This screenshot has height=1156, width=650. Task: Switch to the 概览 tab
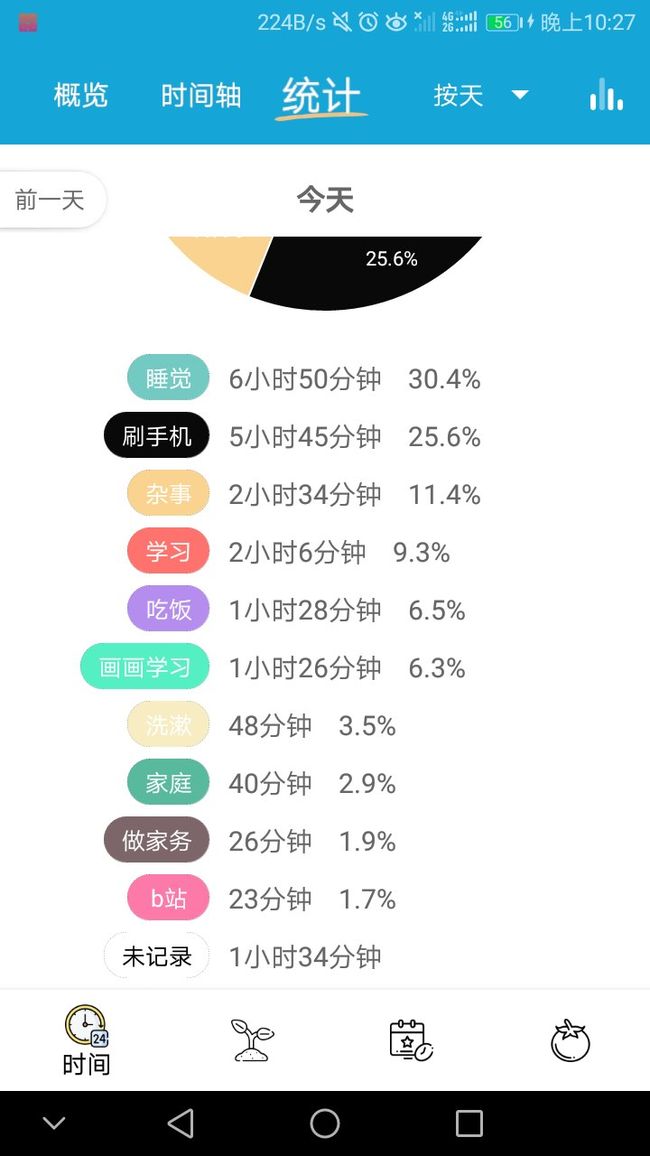click(x=80, y=95)
